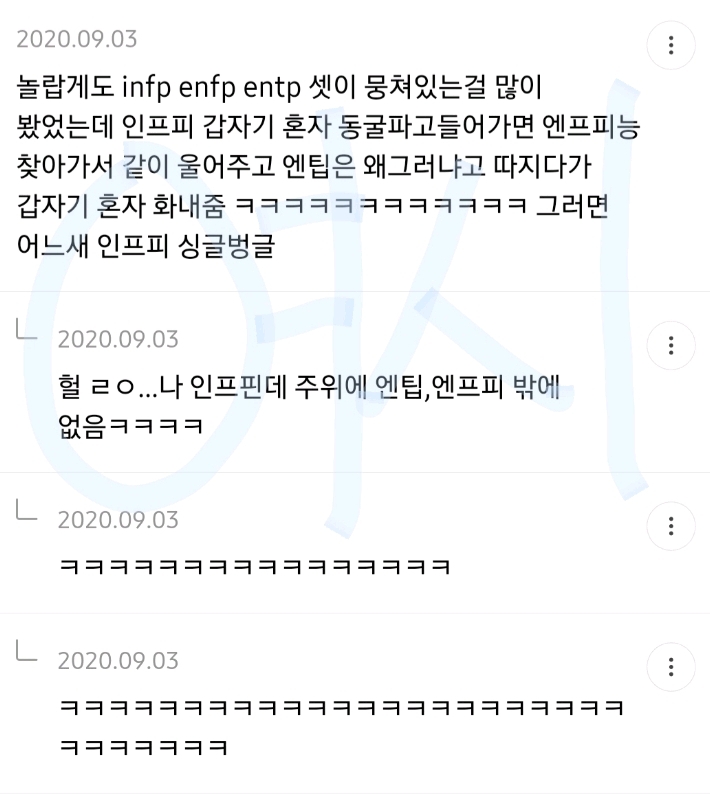Open options for the '놀랍게도 infp enfp entp' comment
The image size is (710, 794).
click(671, 46)
